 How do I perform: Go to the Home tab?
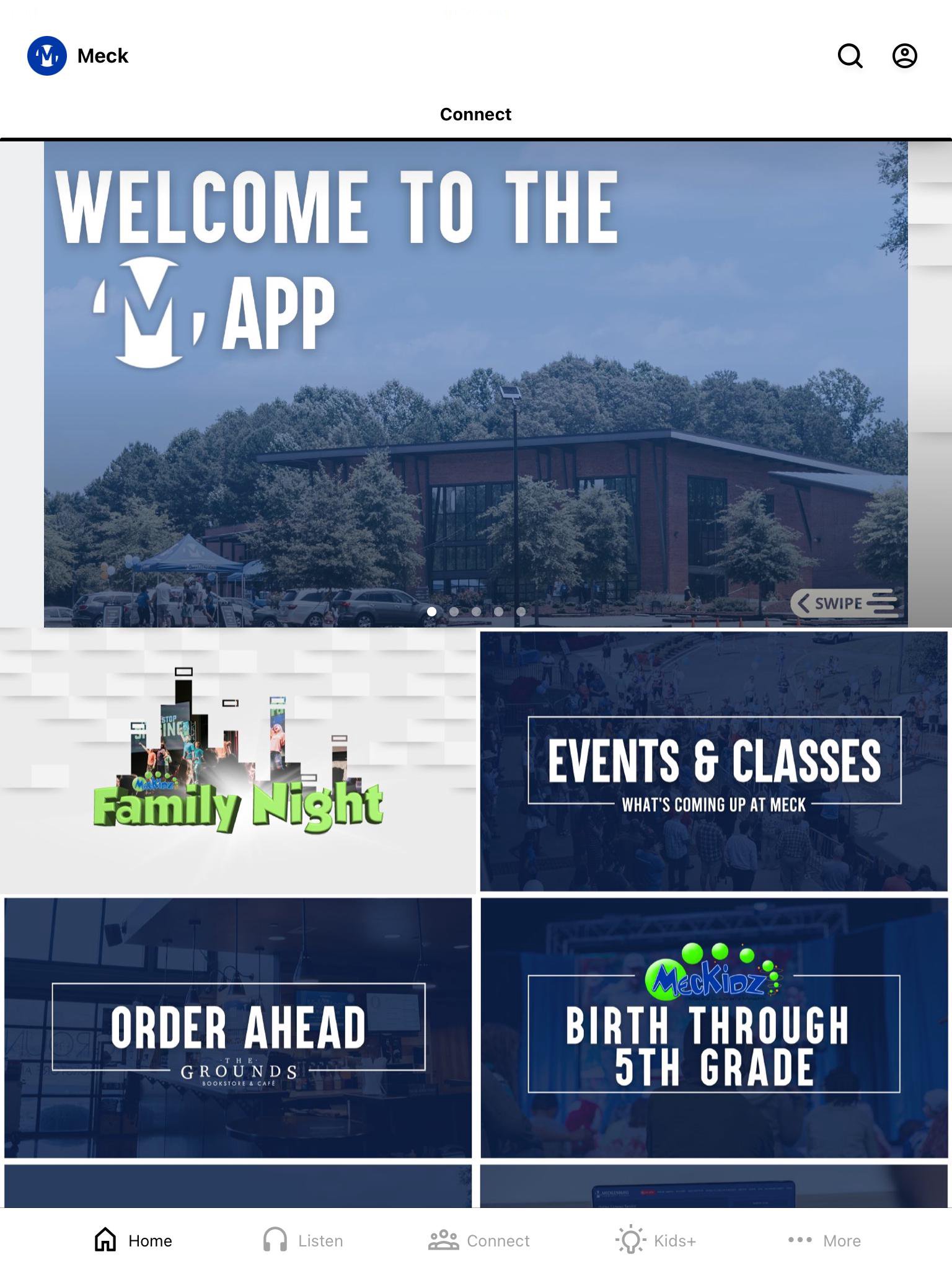coord(133,1240)
